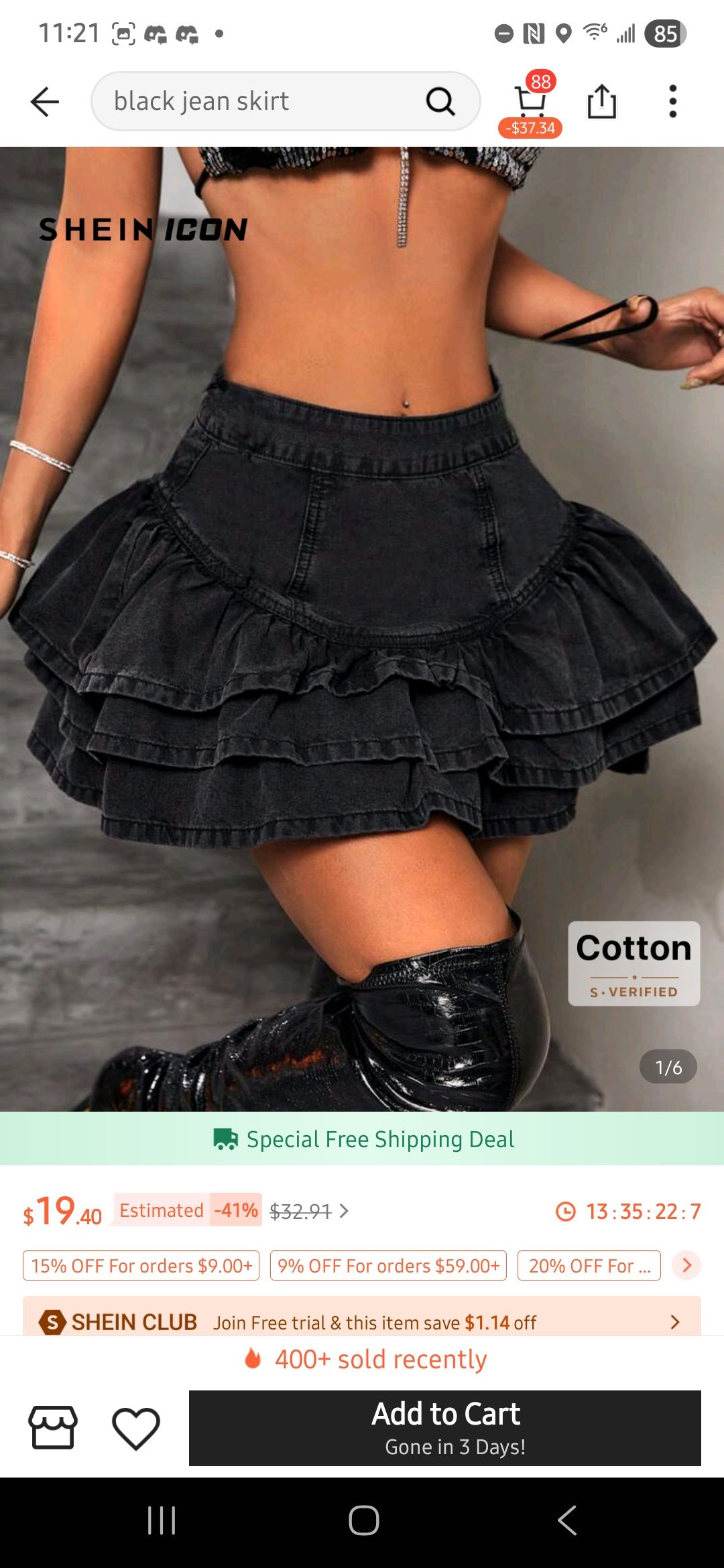Open the shopping cart with 88 items
Screen dimensions: 724x1568
[531, 102]
